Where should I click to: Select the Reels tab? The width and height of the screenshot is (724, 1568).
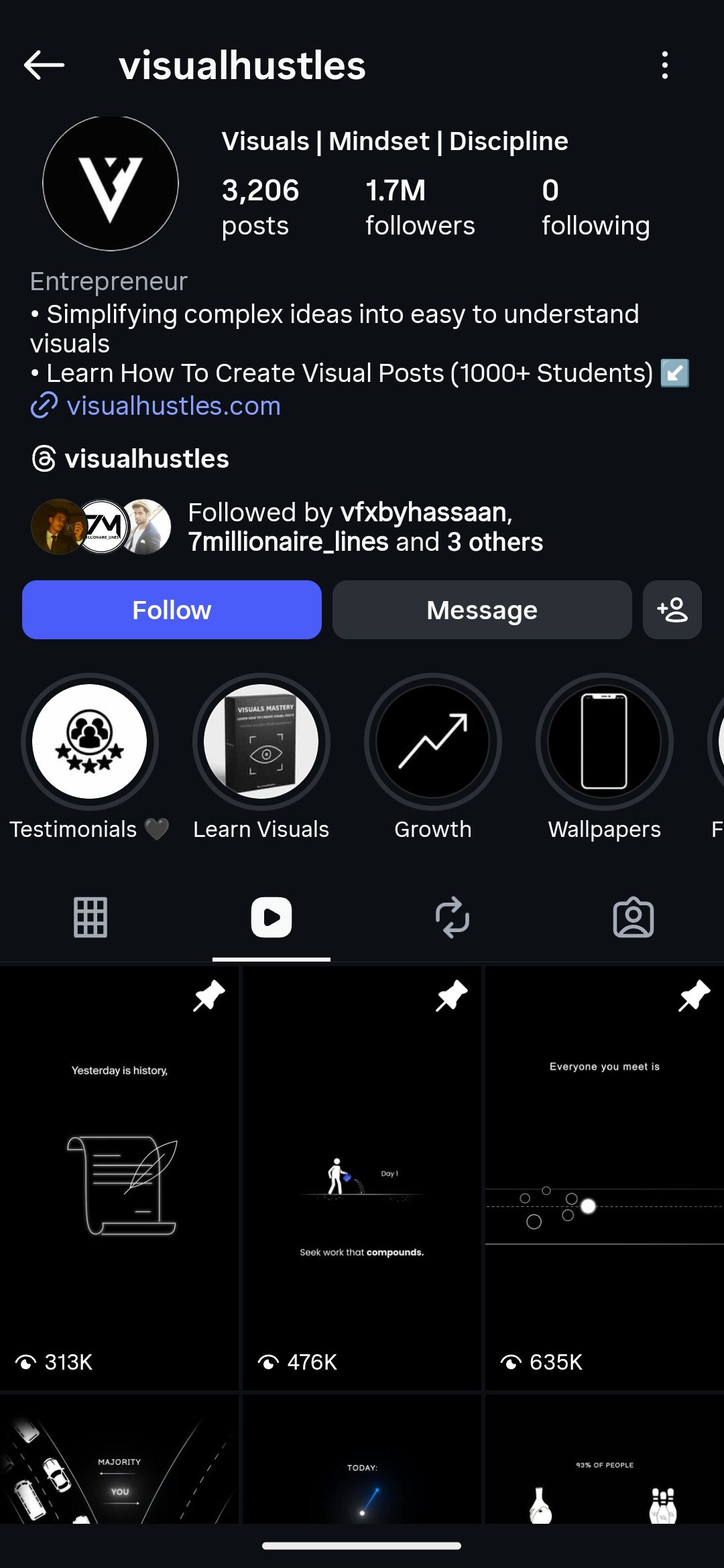click(x=271, y=917)
